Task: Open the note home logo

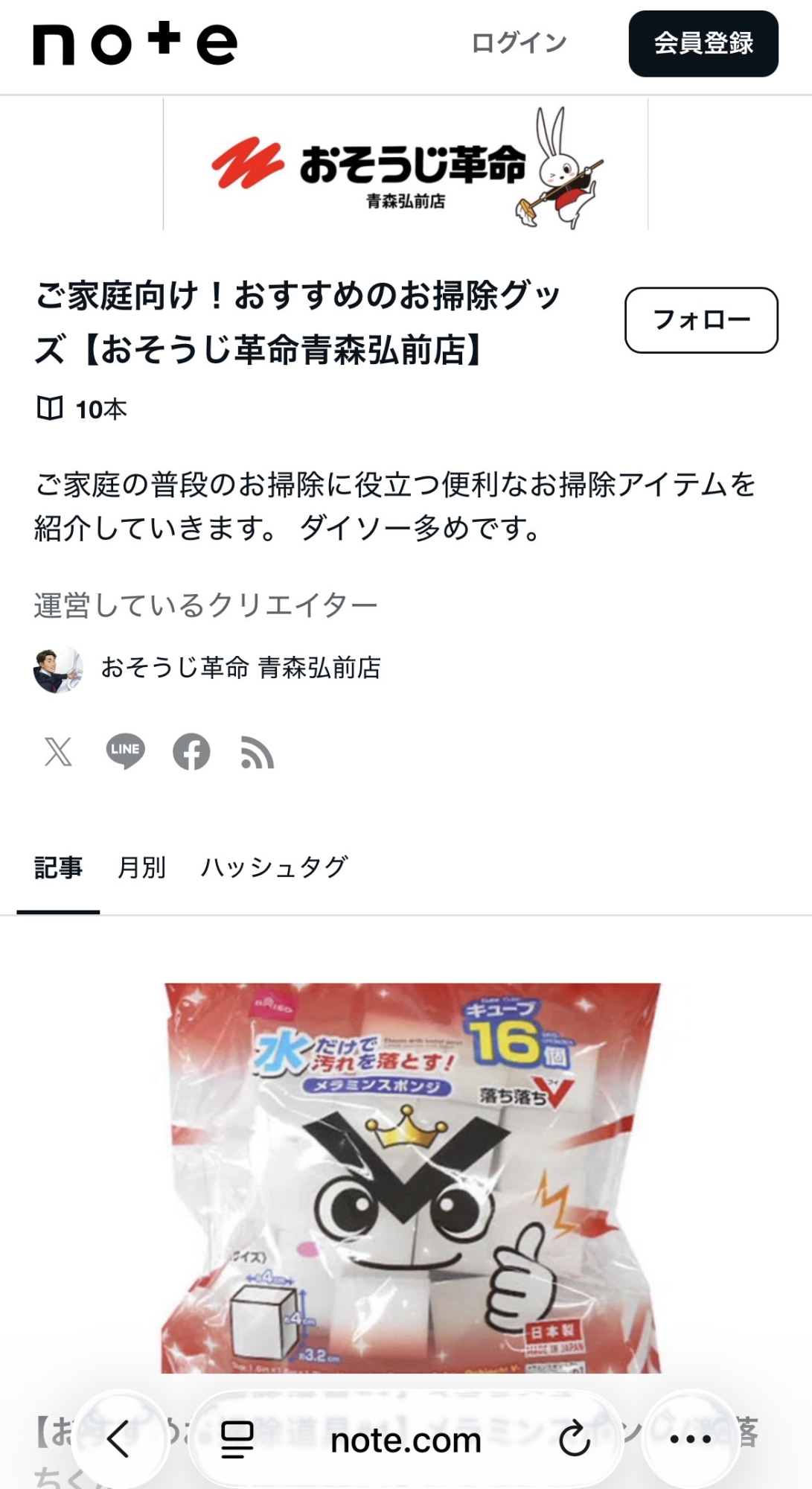Action: tap(135, 43)
